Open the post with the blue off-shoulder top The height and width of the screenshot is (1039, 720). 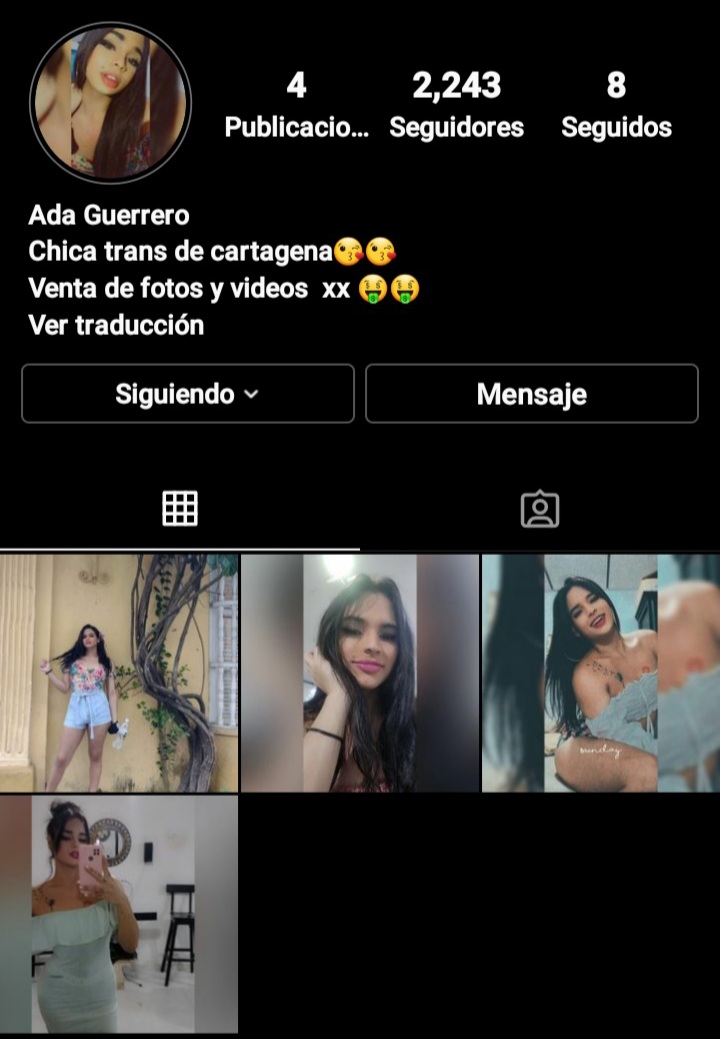(600, 673)
